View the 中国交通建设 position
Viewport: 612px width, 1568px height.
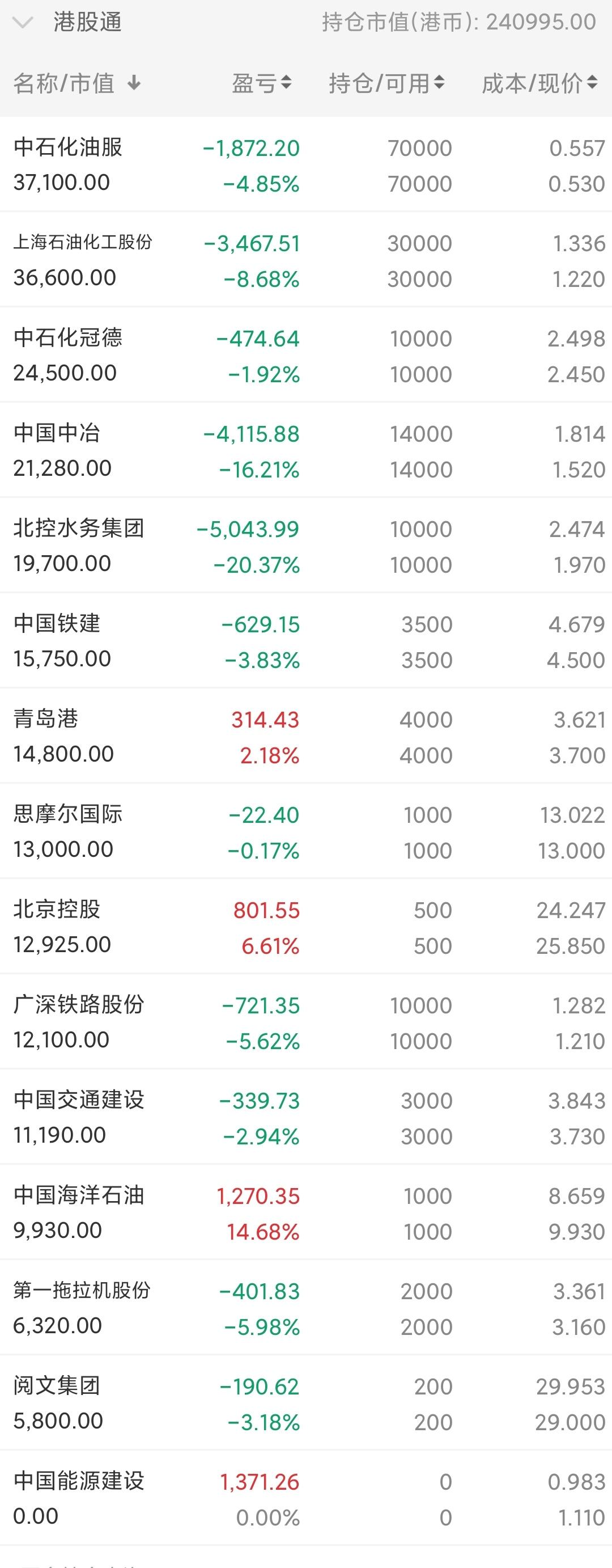click(x=306, y=1118)
